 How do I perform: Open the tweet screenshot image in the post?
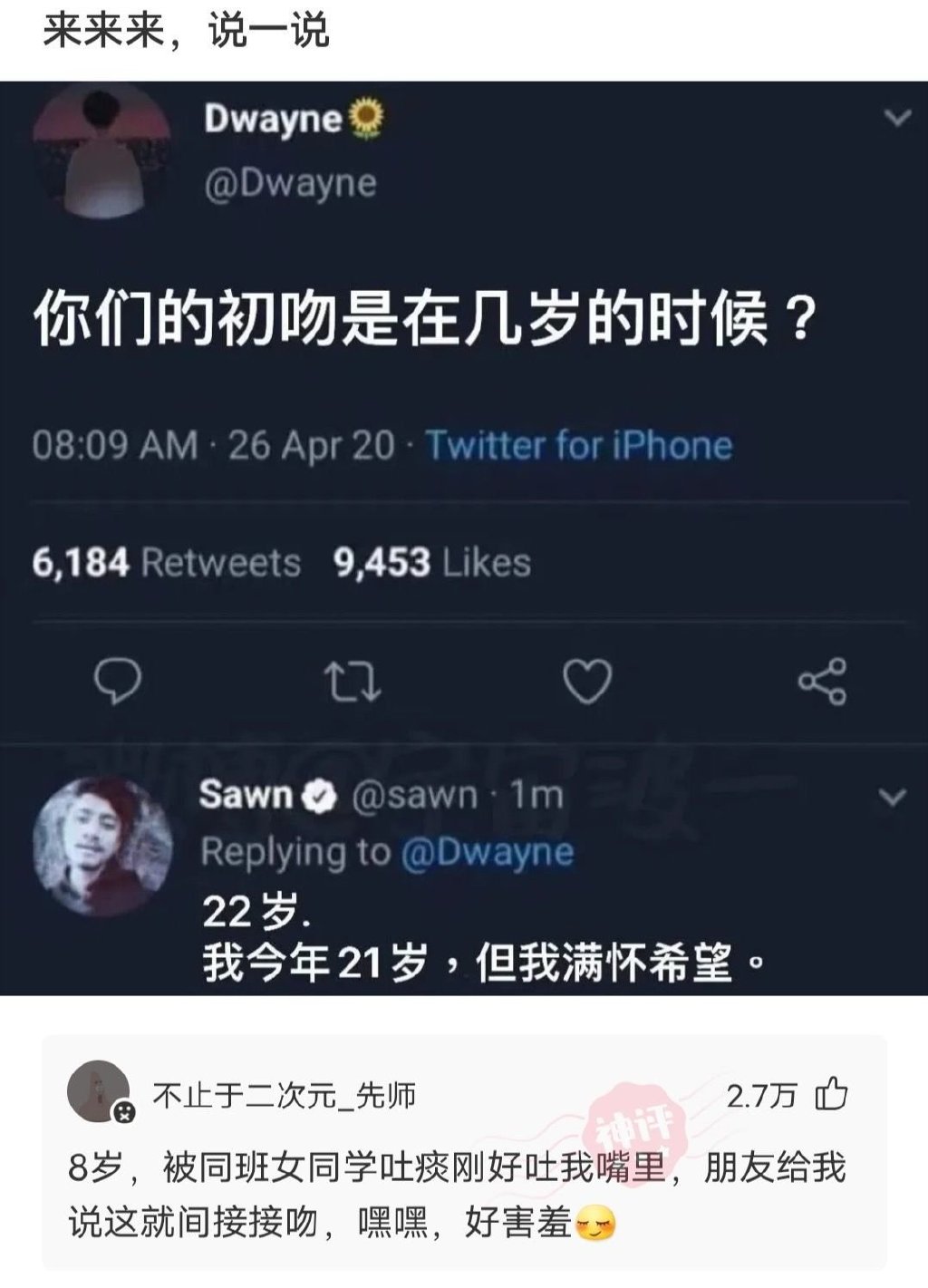pos(464,538)
